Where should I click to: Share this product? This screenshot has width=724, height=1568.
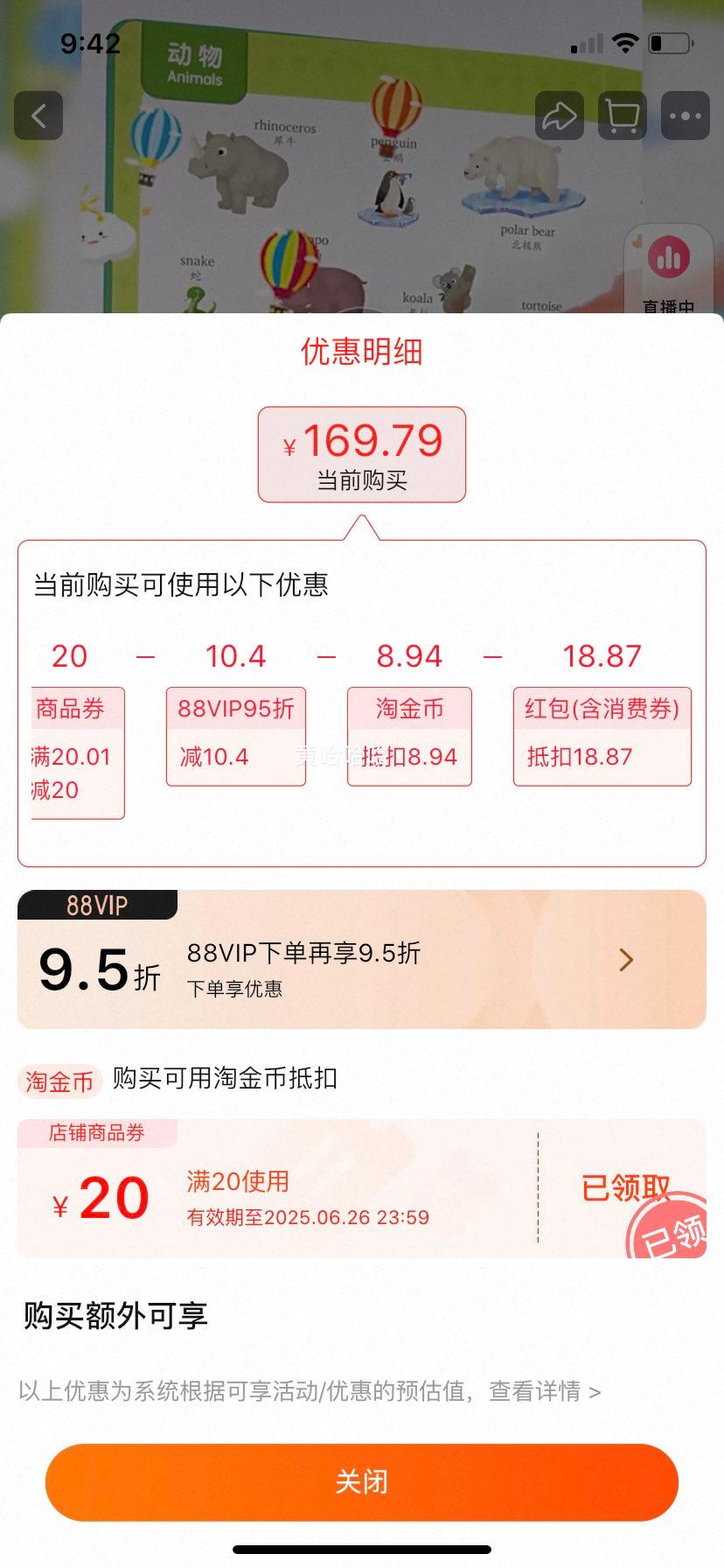coord(560,115)
